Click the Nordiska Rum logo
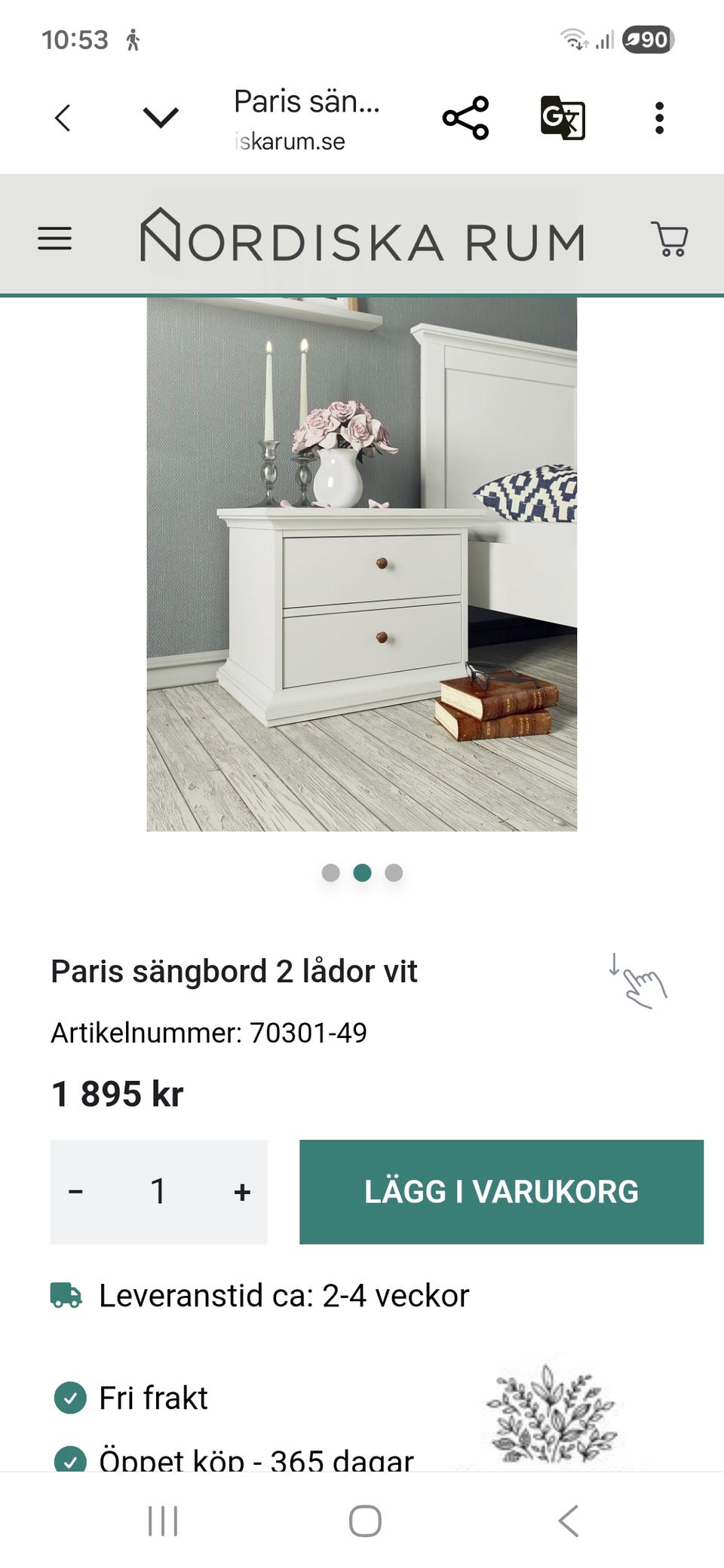 (362, 238)
